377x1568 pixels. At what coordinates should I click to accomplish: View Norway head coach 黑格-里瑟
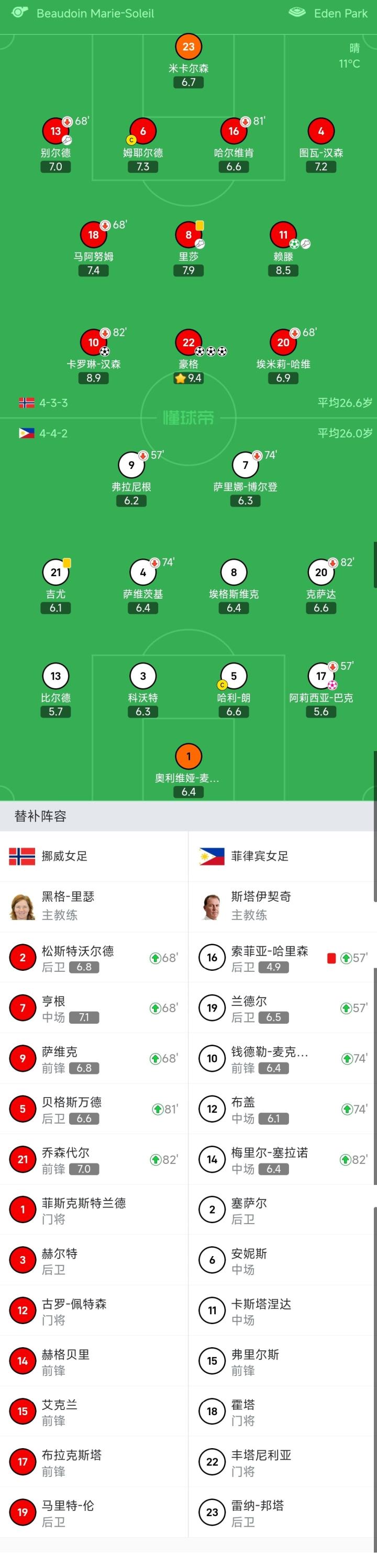pyautogui.click(x=67, y=906)
